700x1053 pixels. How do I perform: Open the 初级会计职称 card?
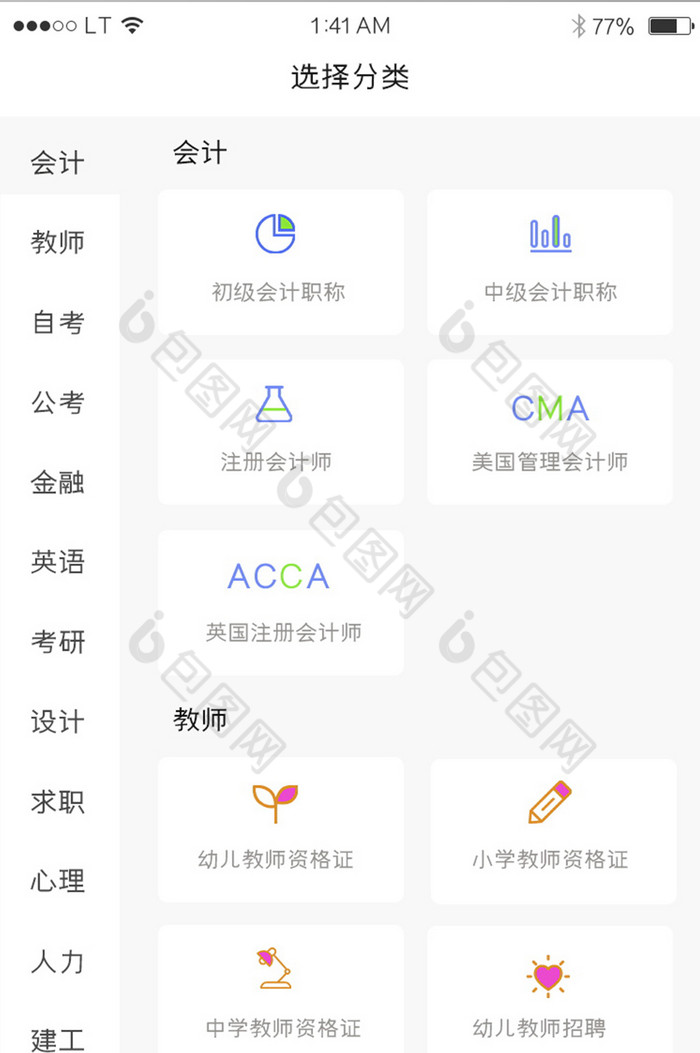coord(280,262)
